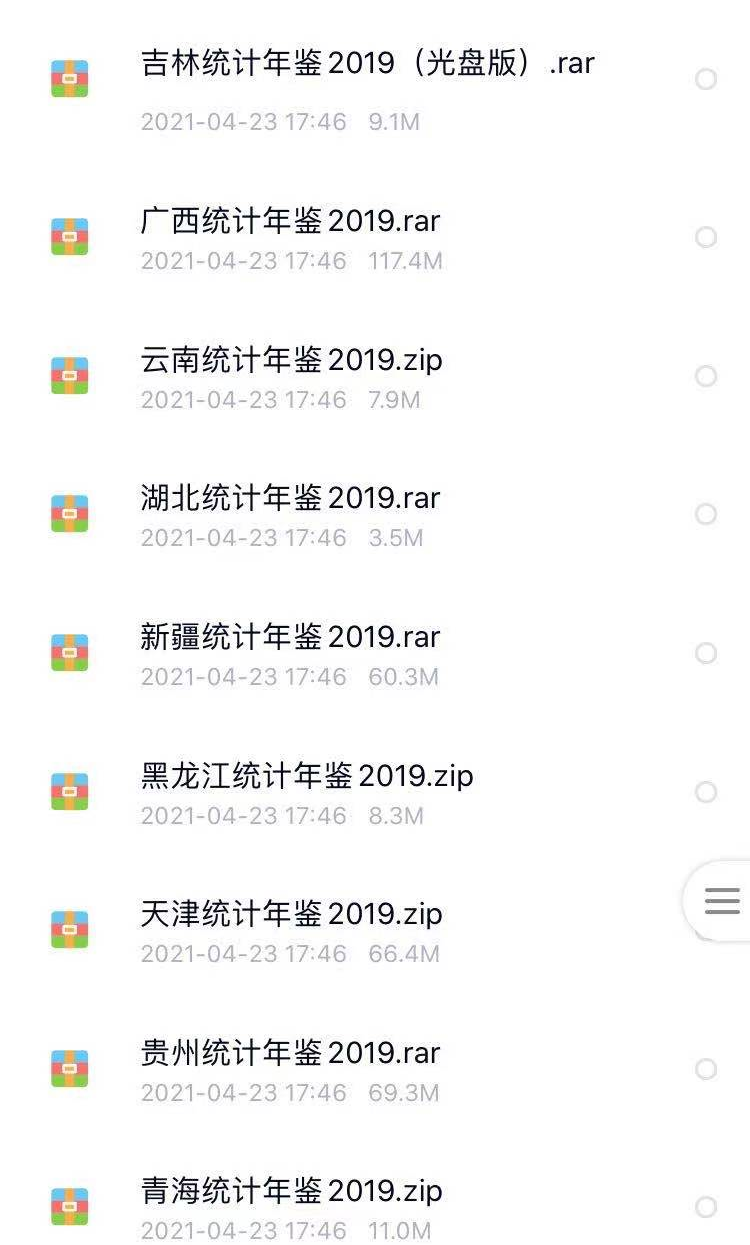The height and width of the screenshot is (1245, 750).
Task: Open 贵州统计年鉴2019.rar file
Action: pos(290,1053)
